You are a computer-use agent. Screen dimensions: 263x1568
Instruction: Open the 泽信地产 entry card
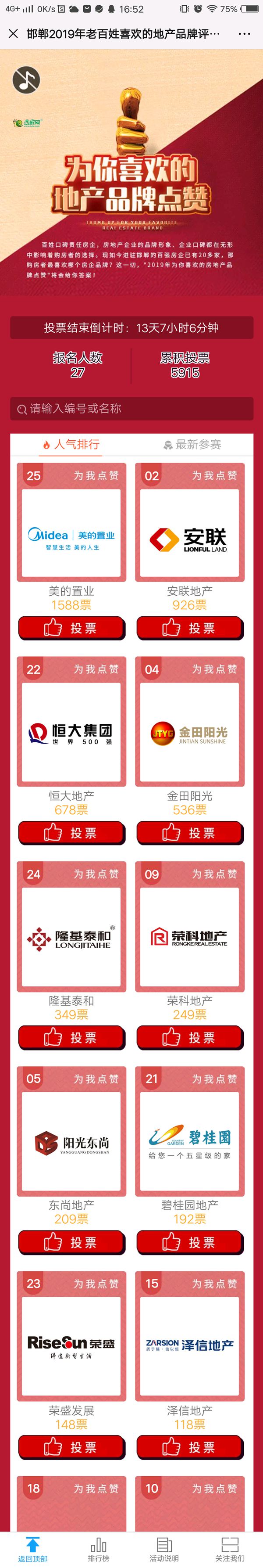pyautogui.click(x=189, y=1345)
